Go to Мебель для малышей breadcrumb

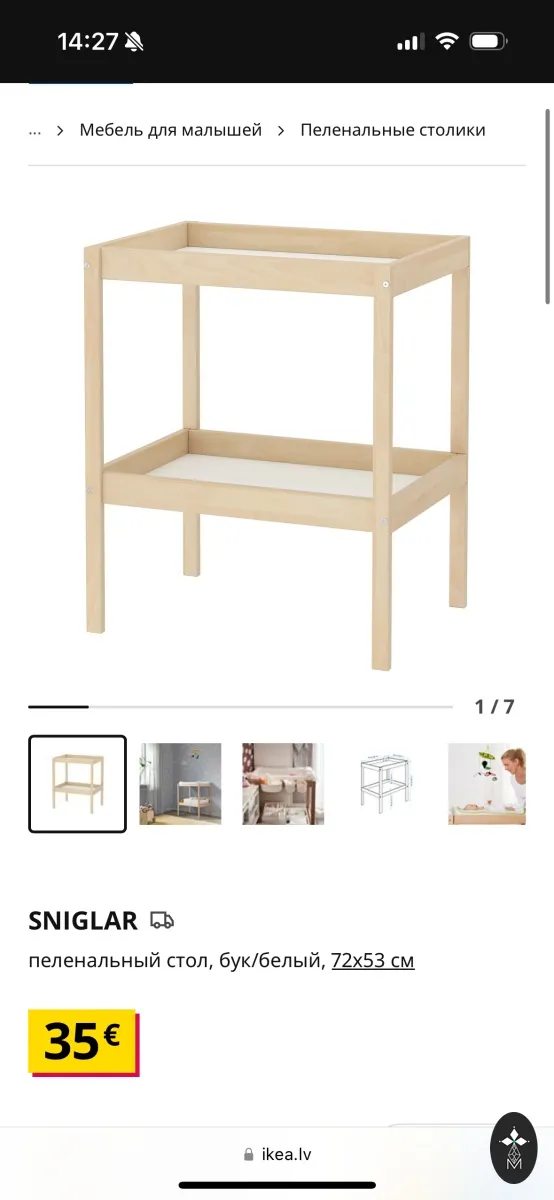(x=171, y=130)
